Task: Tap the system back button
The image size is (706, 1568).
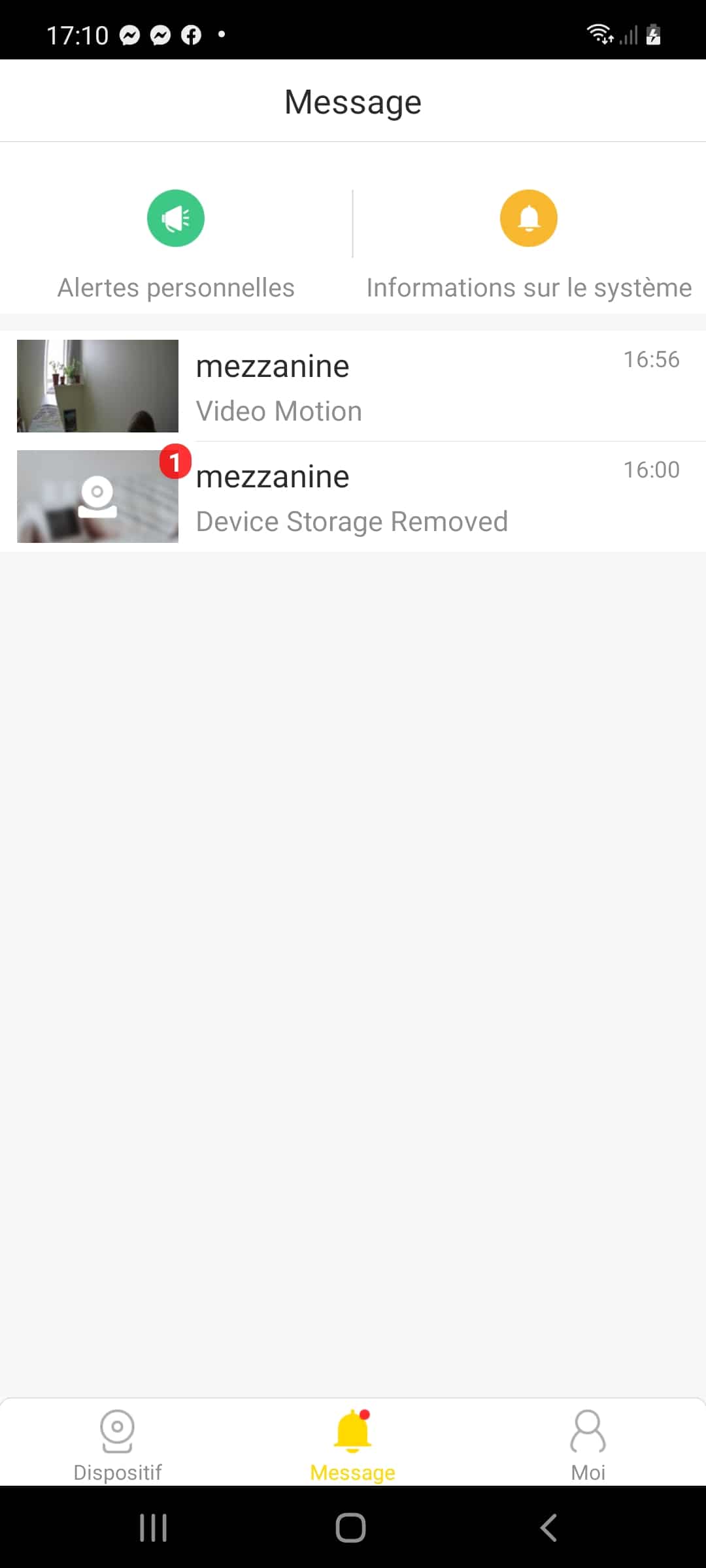Action: [549, 1527]
